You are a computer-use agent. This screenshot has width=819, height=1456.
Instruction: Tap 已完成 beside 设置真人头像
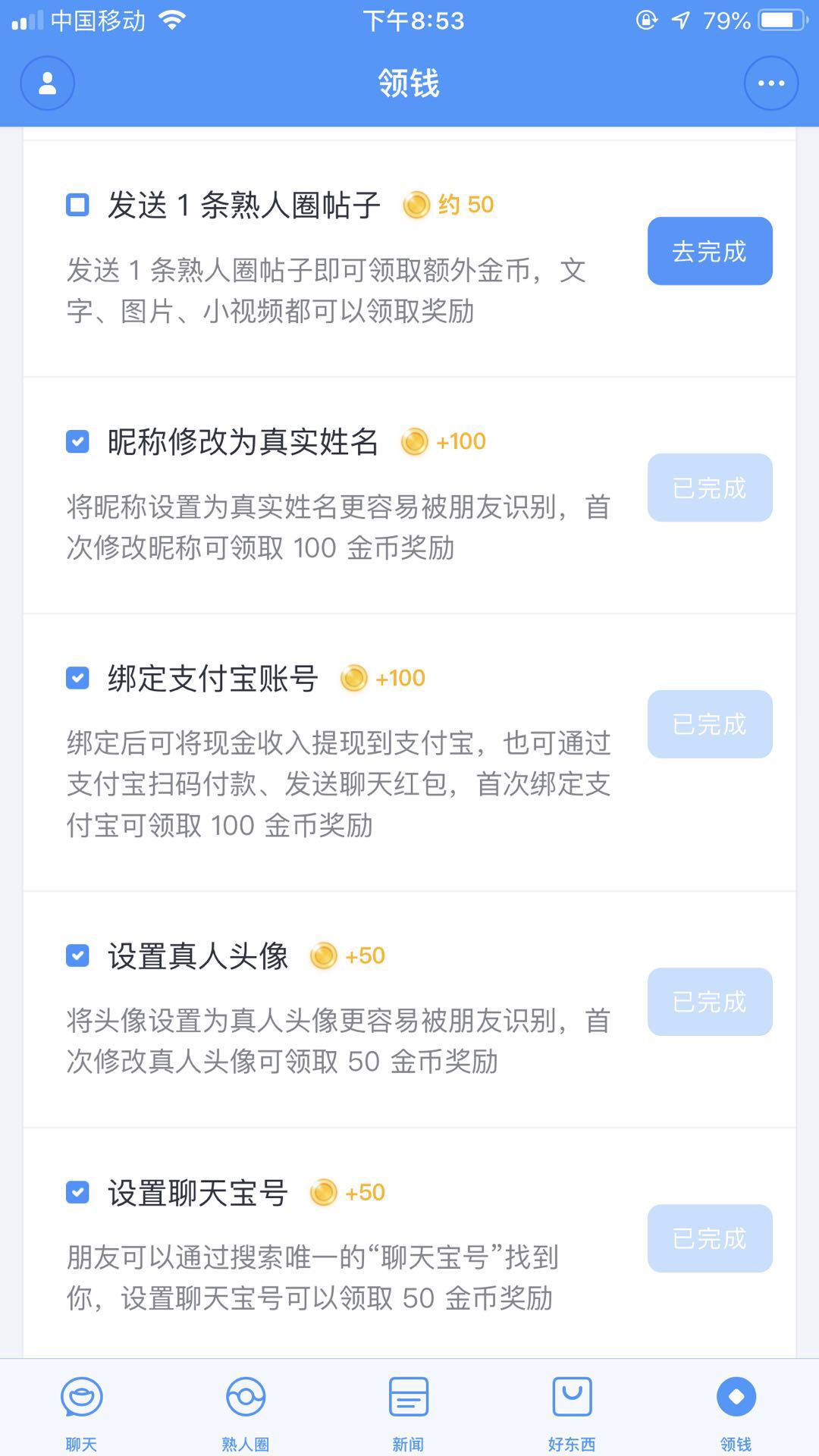[710, 1002]
